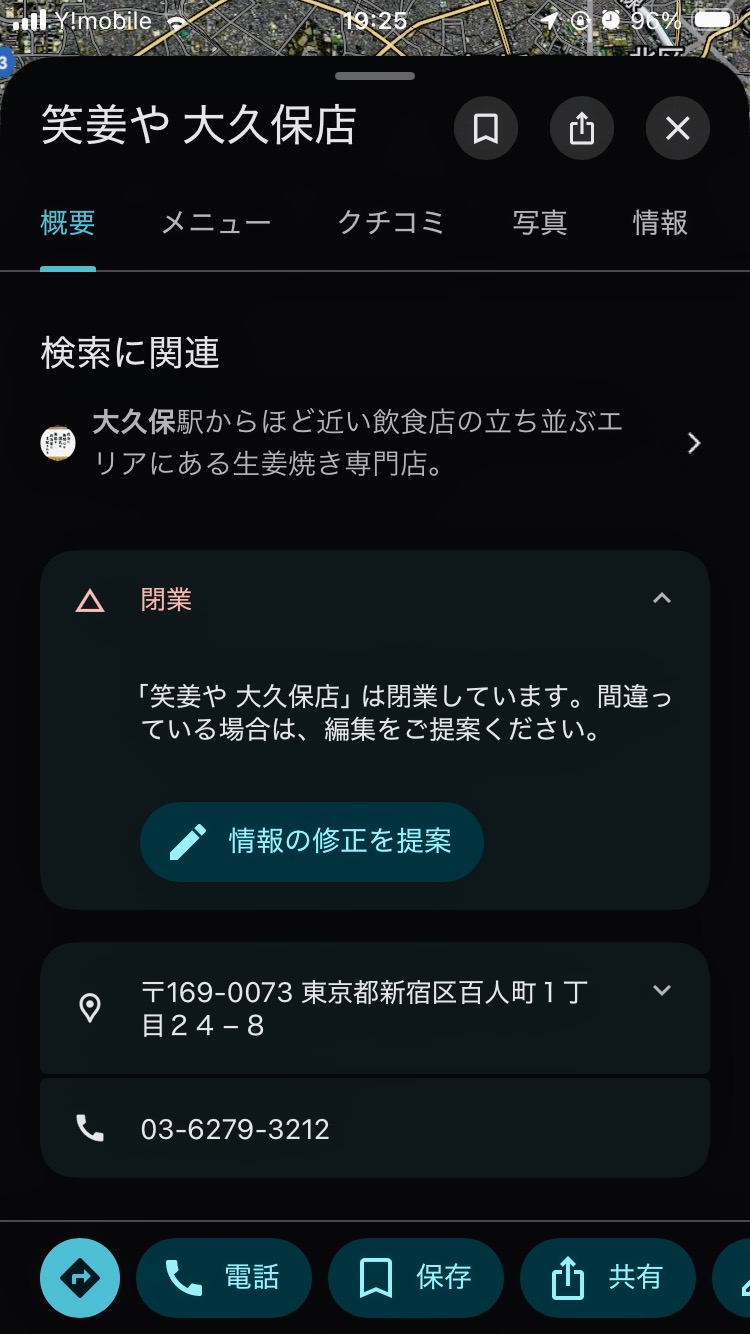The height and width of the screenshot is (1334, 750).
Task: Collapse the 閉業 notice section
Action: point(661,599)
